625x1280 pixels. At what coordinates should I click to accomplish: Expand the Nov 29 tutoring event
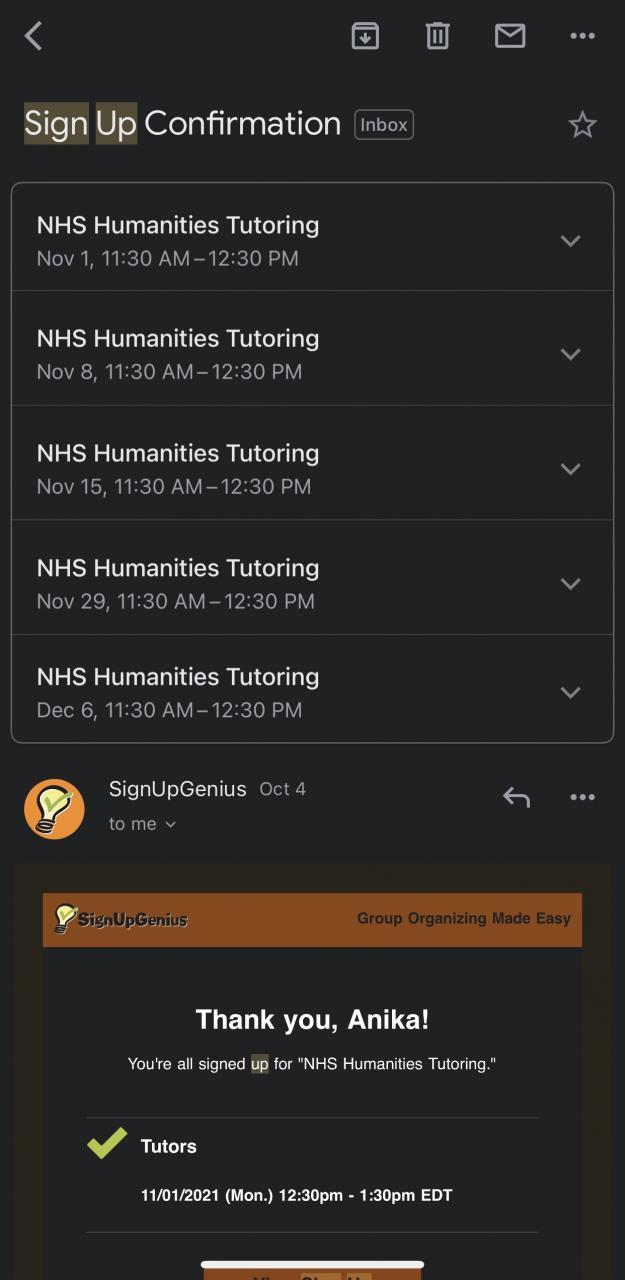point(570,584)
